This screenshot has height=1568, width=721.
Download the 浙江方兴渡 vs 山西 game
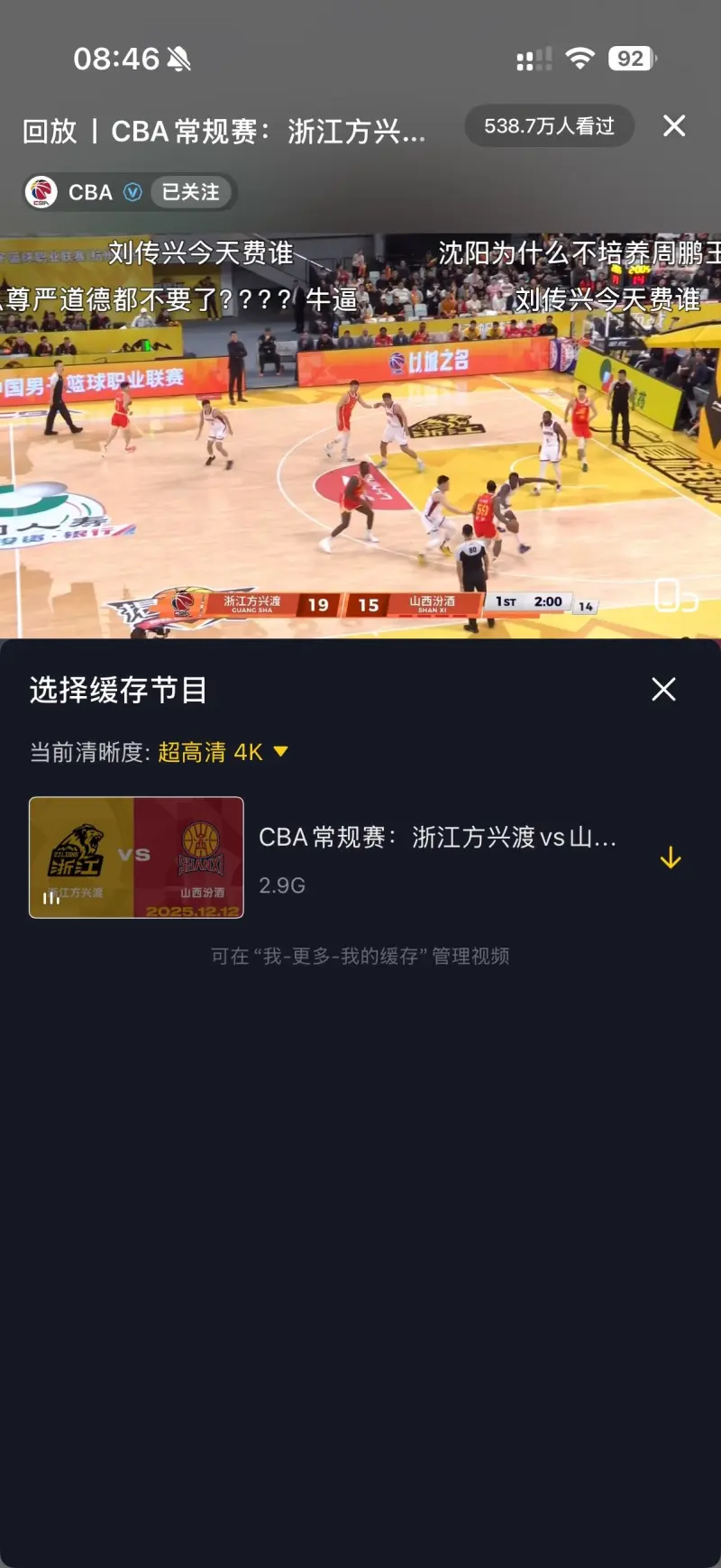pyautogui.click(x=670, y=858)
